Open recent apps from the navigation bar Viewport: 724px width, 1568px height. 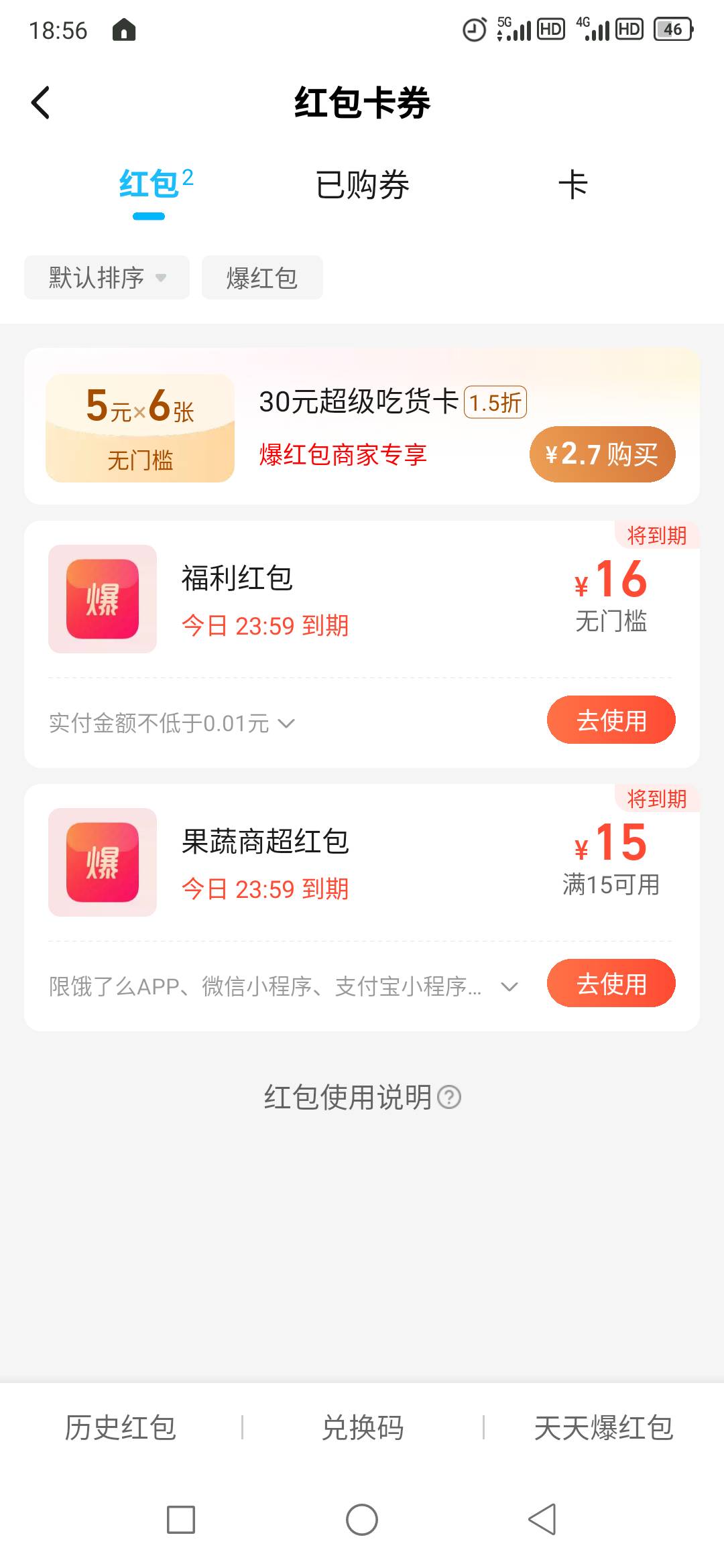tap(181, 1519)
